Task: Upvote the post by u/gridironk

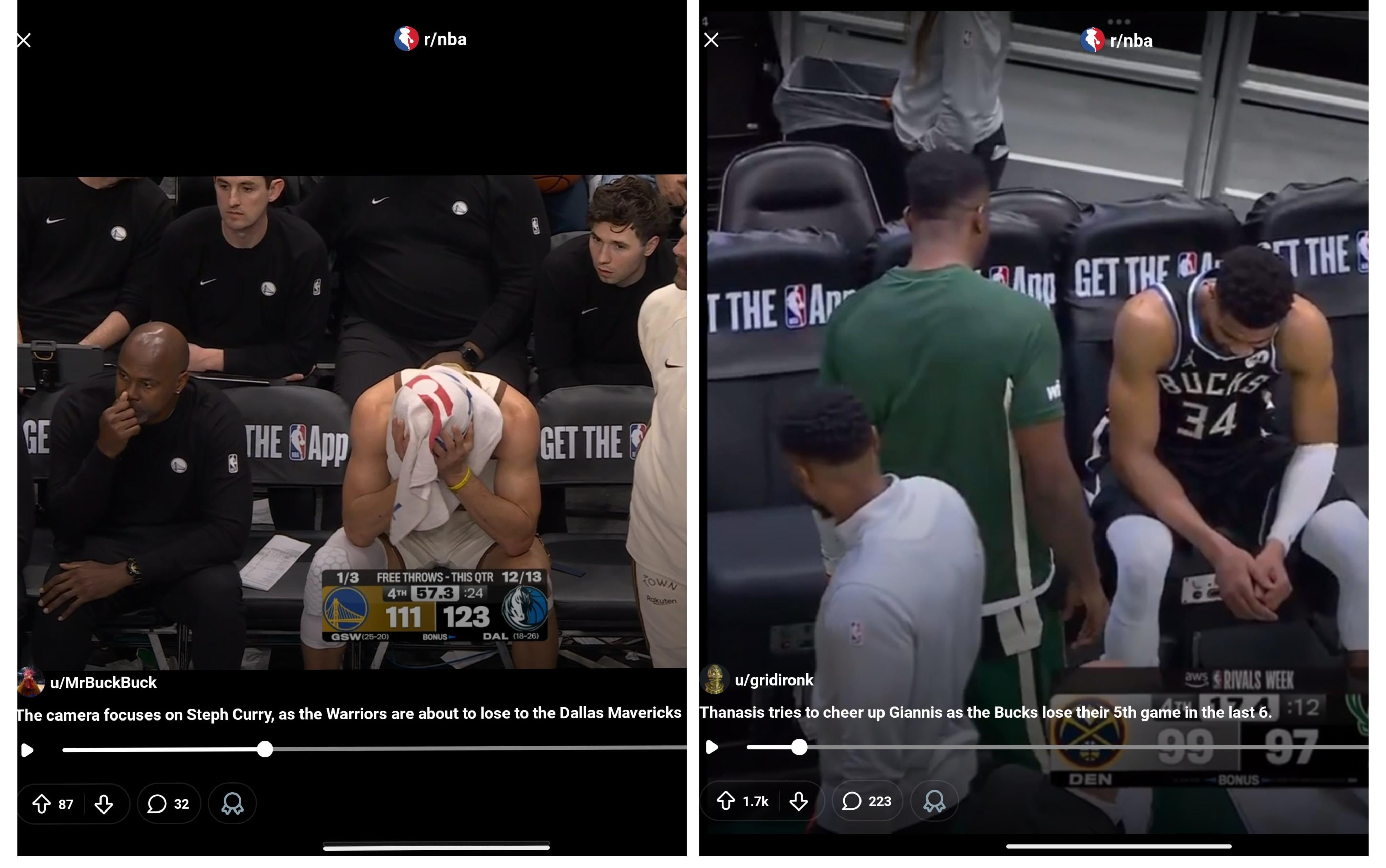Action: pyautogui.click(x=726, y=801)
